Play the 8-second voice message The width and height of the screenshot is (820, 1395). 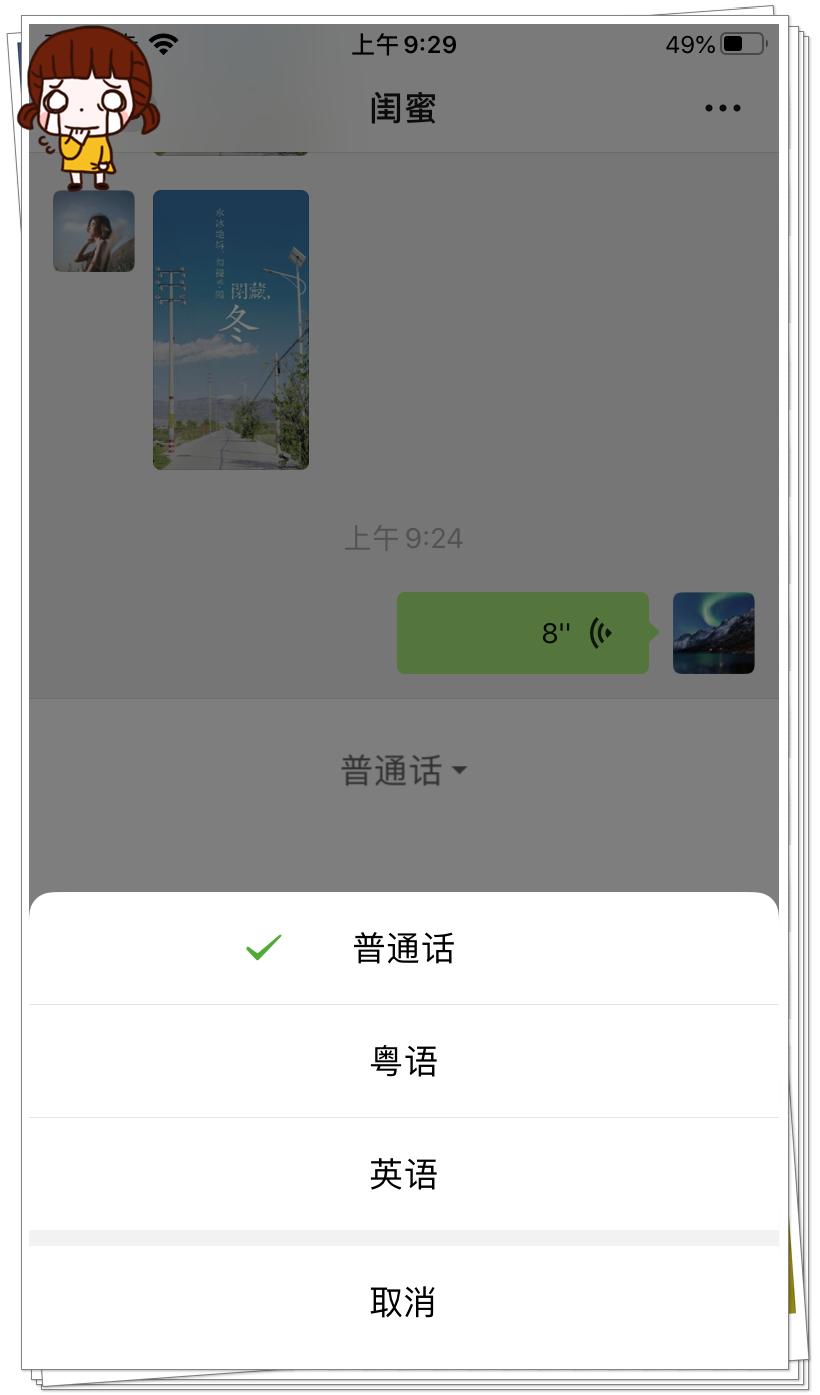520,633
